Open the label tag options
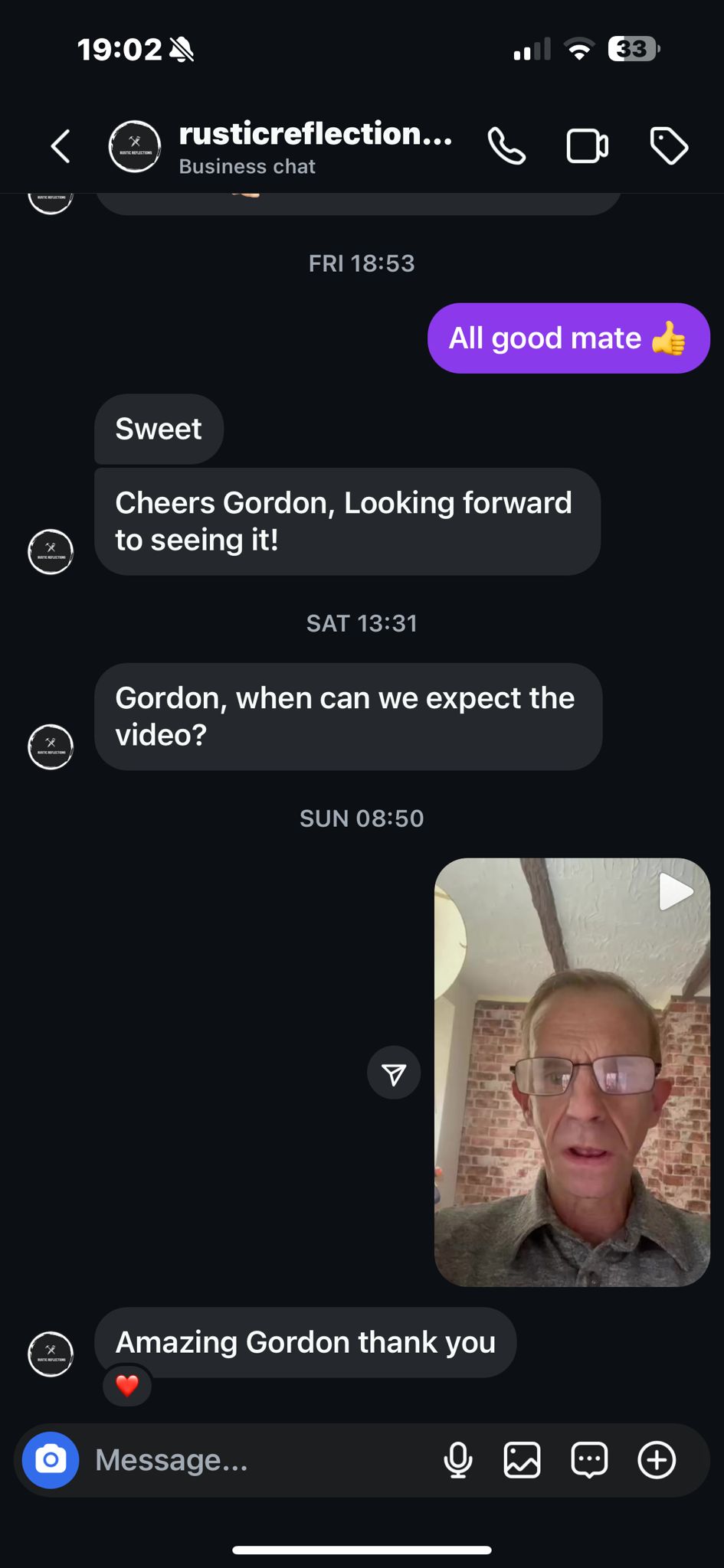This screenshot has height=1568, width=724. pos(669,146)
